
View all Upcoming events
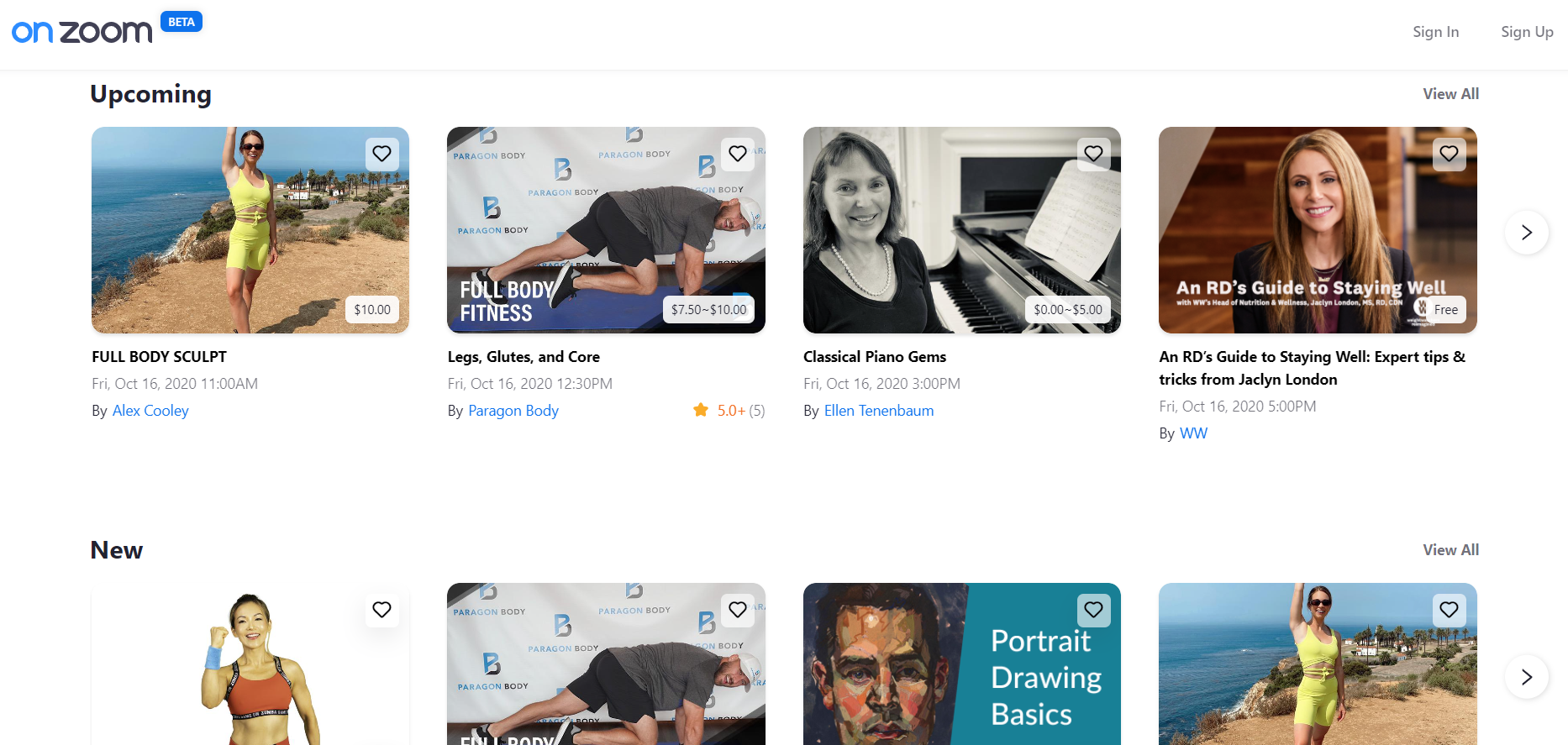point(1450,94)
